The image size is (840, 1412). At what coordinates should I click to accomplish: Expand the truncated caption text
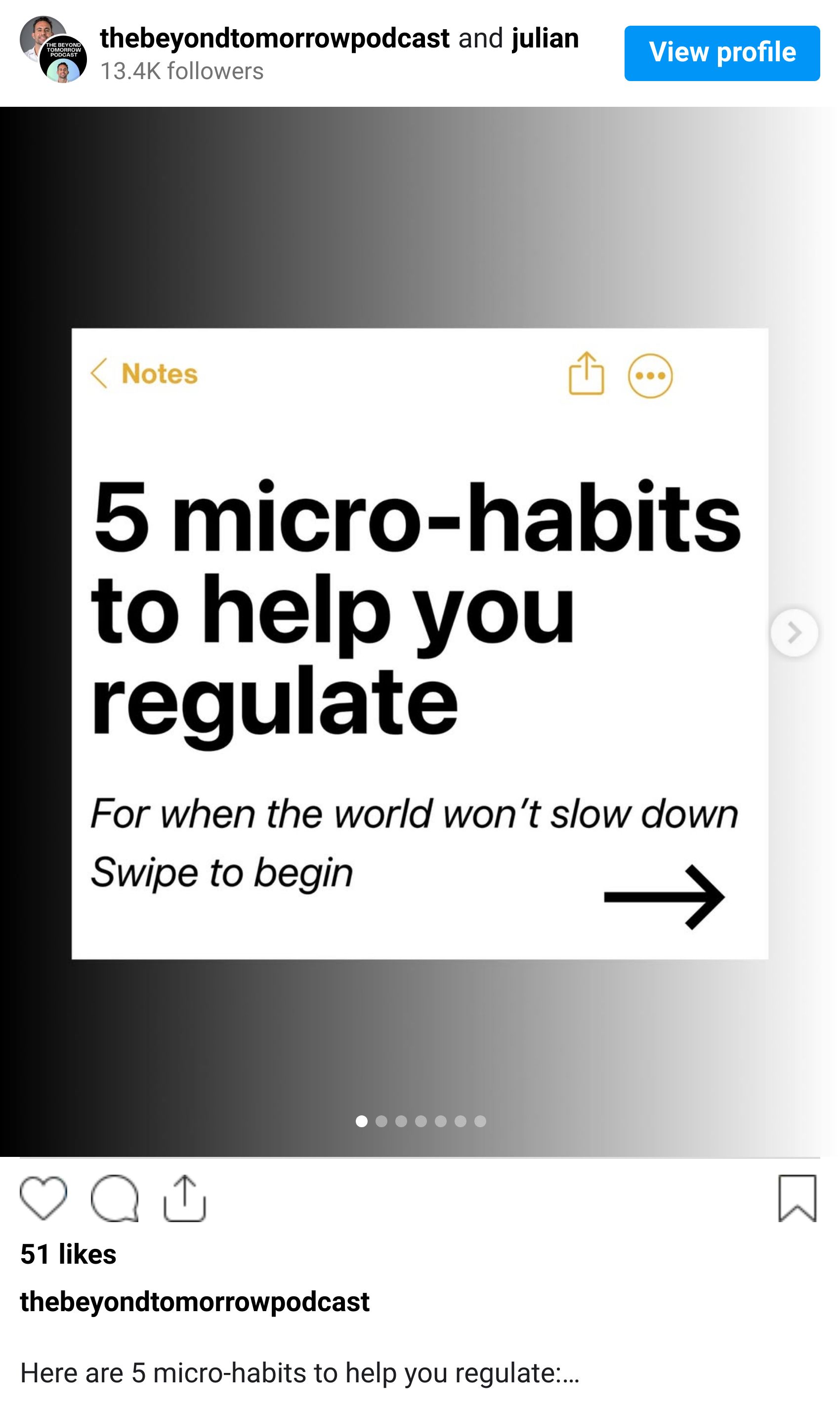569,1373
